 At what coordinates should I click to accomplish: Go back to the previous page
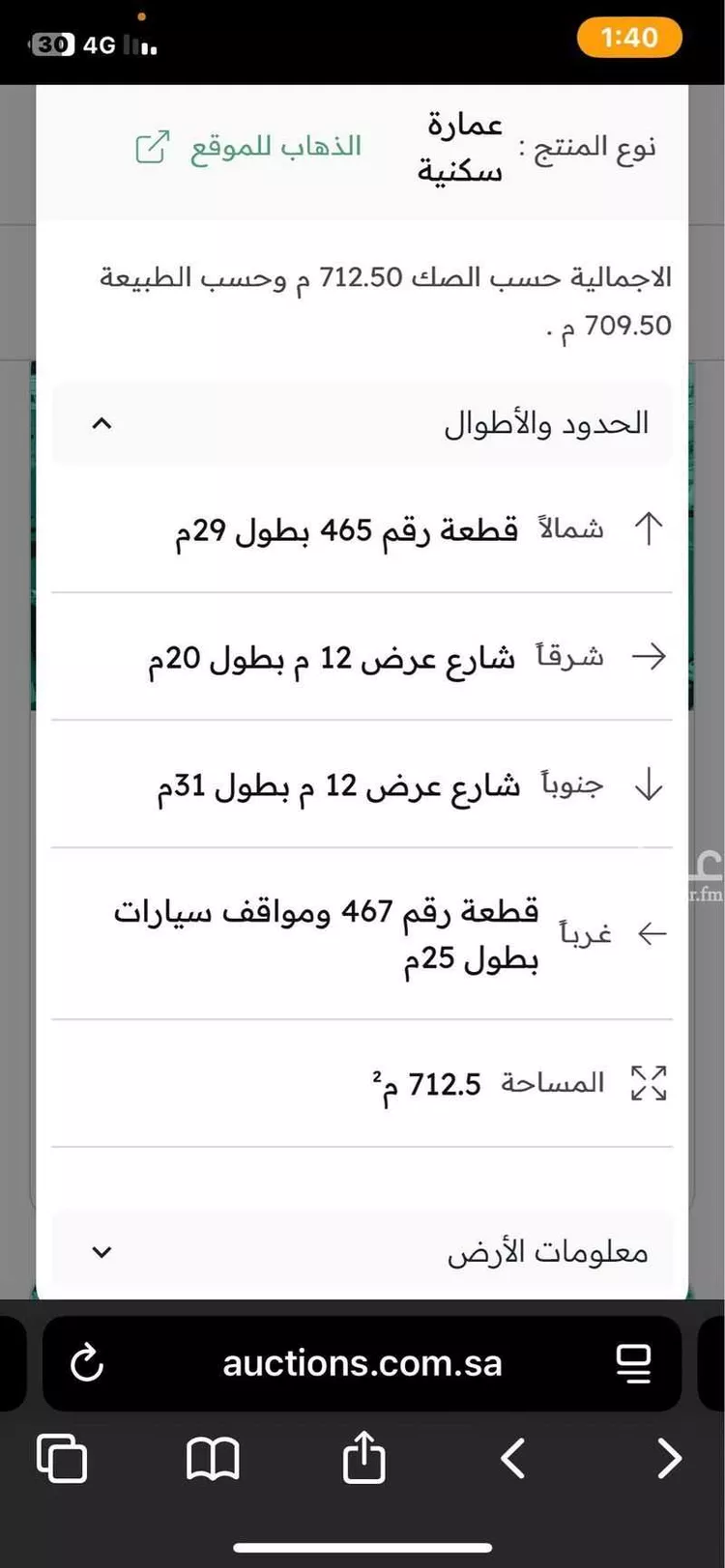coord(513,1458)
